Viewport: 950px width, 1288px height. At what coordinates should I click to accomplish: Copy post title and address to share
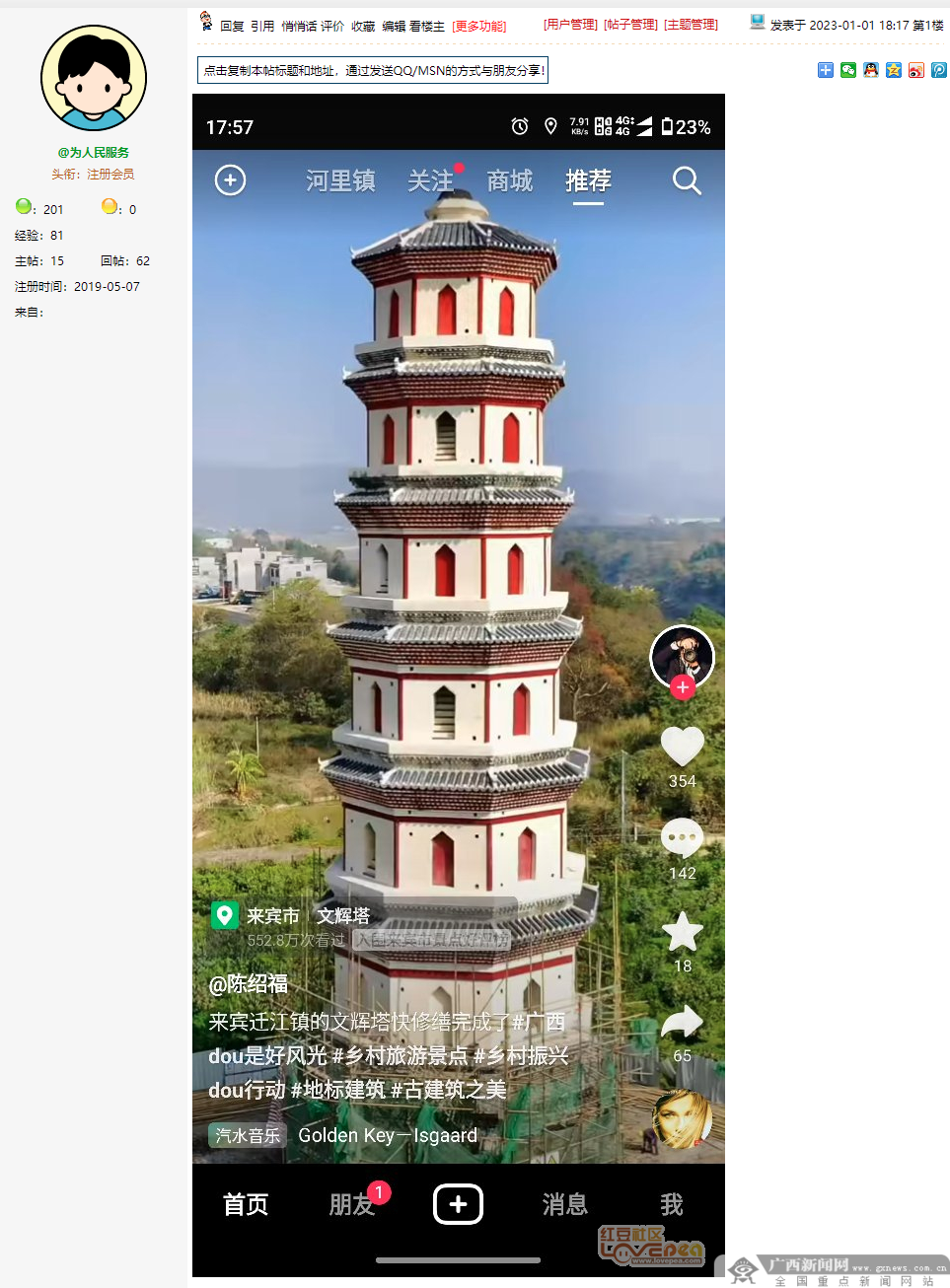pyautogui.click(x=373, y=70)
